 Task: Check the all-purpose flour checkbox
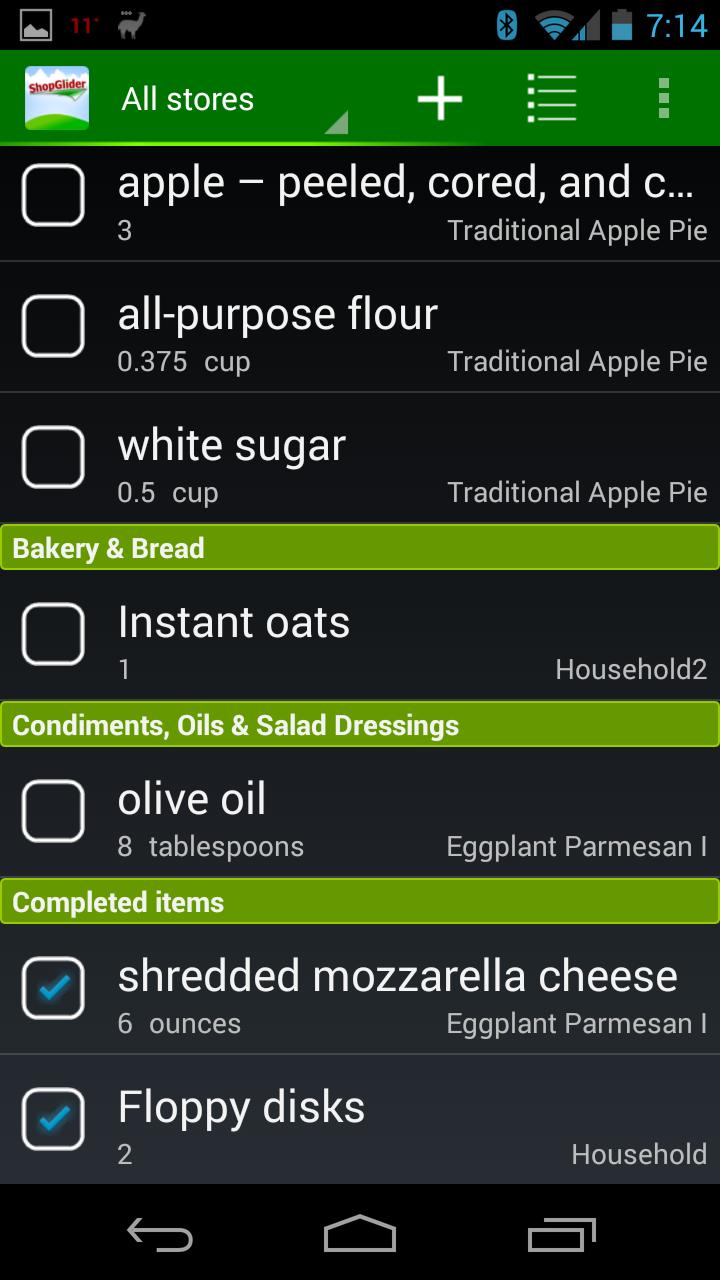click(53, 327)
